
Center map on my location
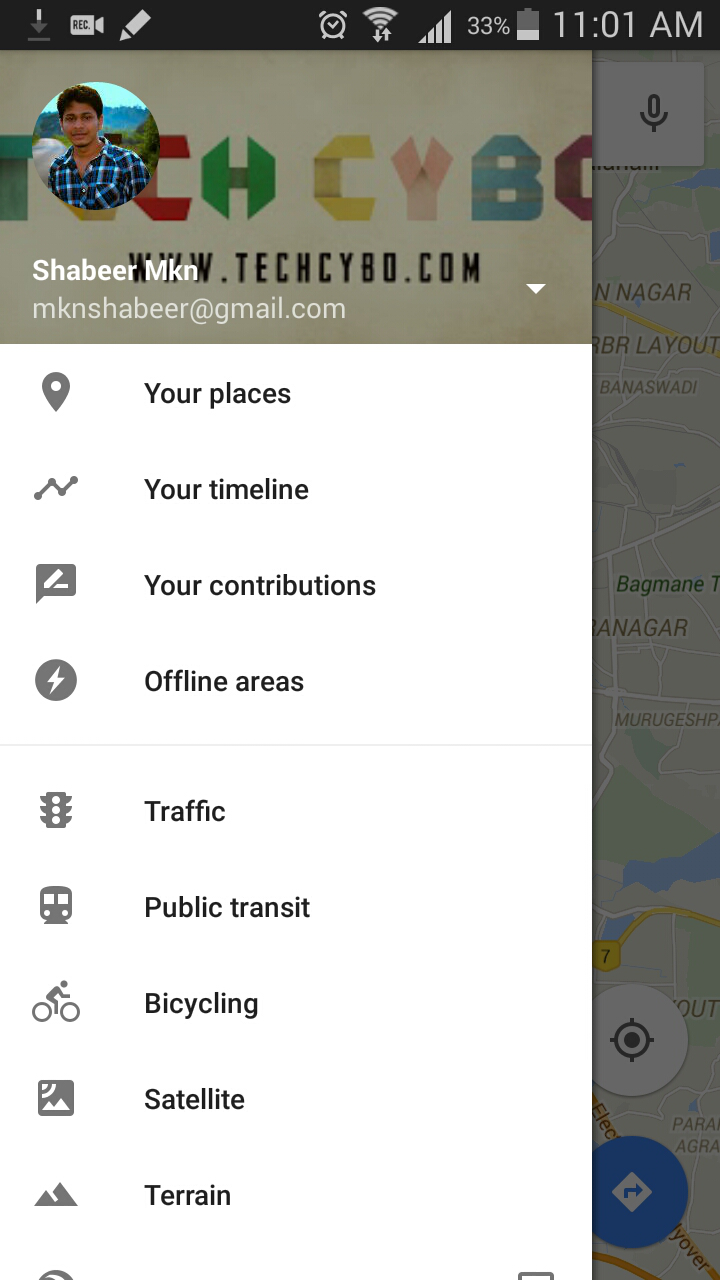[x=632, y=1040]
